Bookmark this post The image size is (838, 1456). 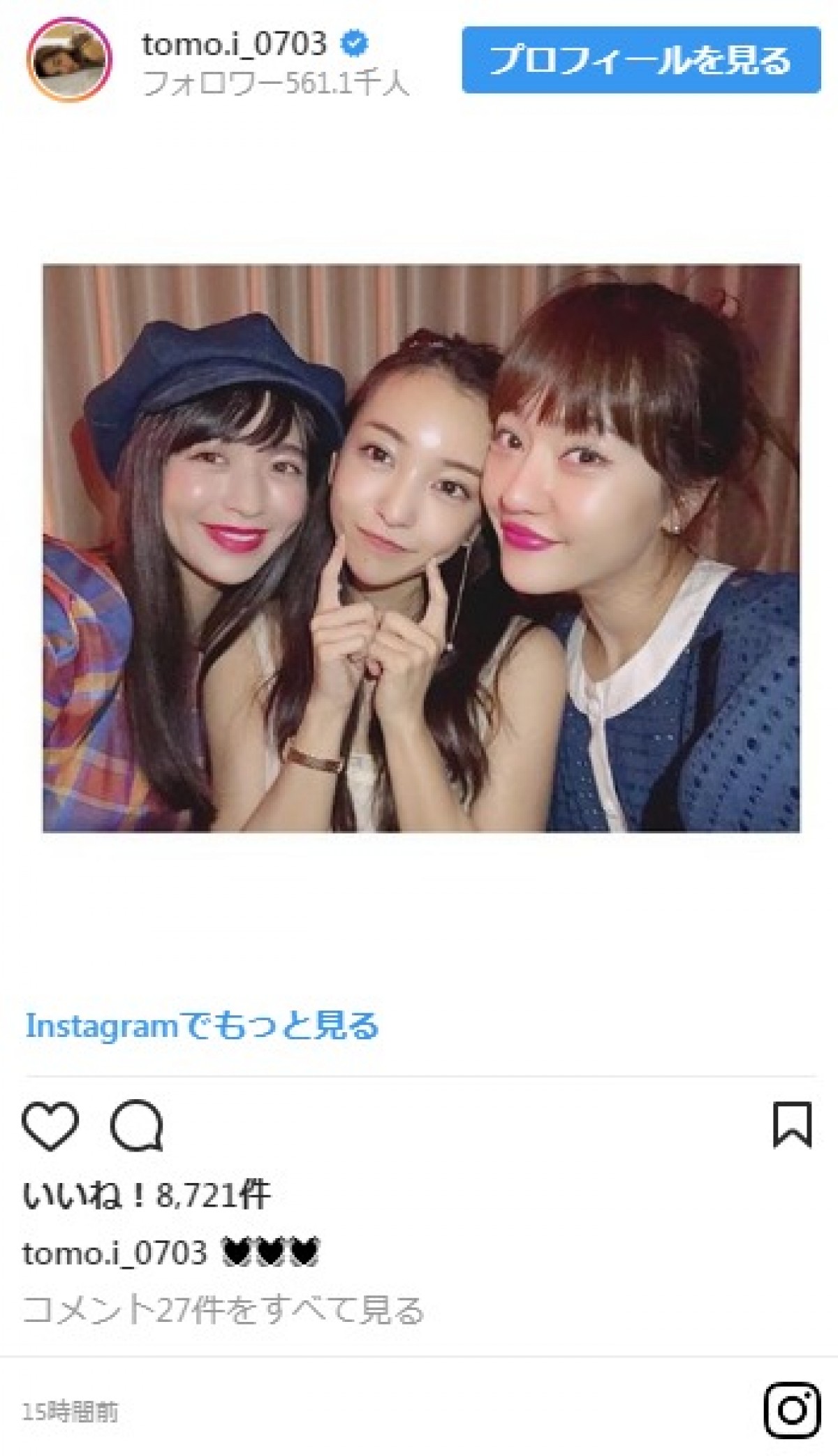point(792,1125)
